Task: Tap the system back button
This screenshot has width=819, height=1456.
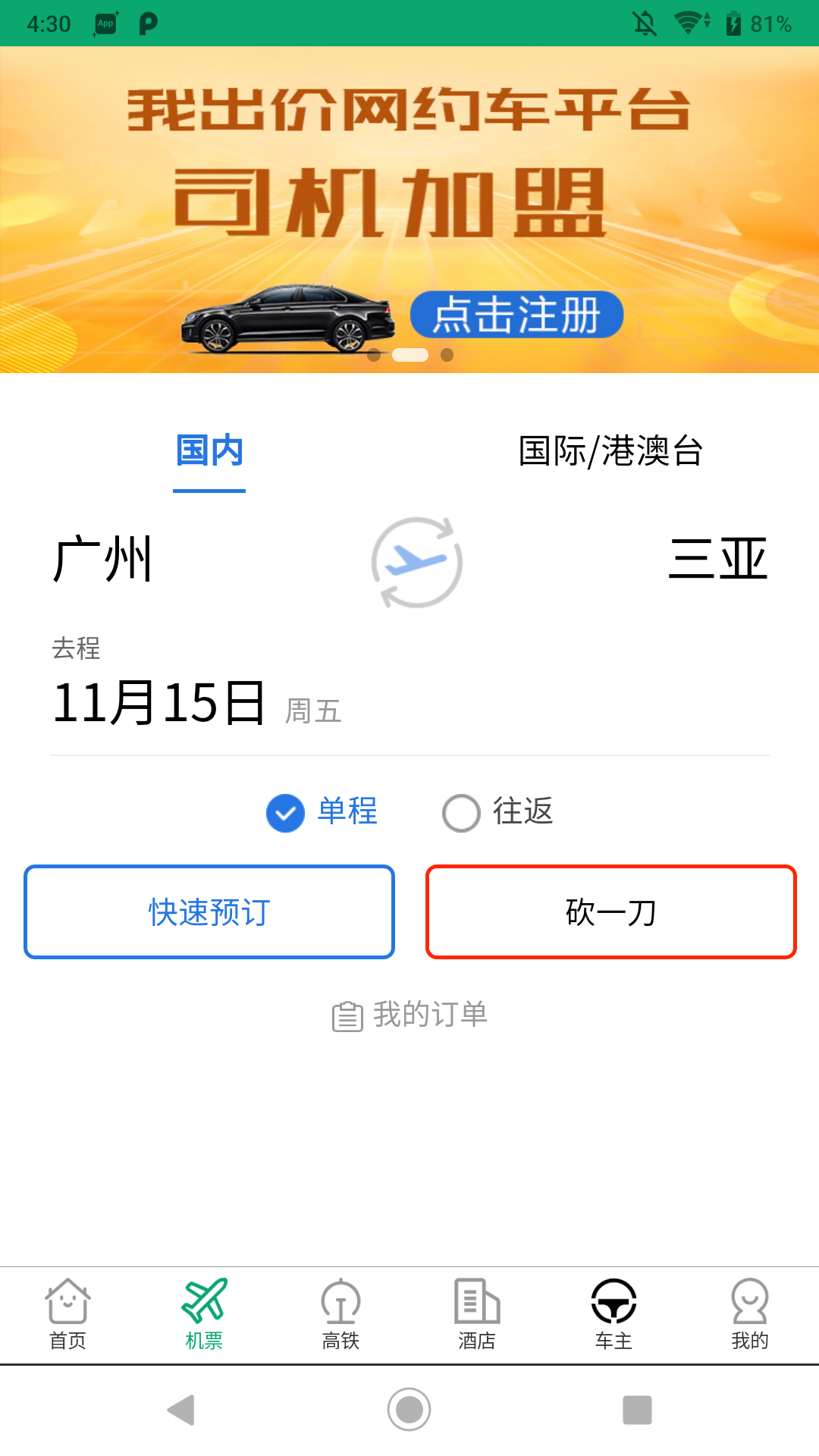Action: coord(181,1410)
